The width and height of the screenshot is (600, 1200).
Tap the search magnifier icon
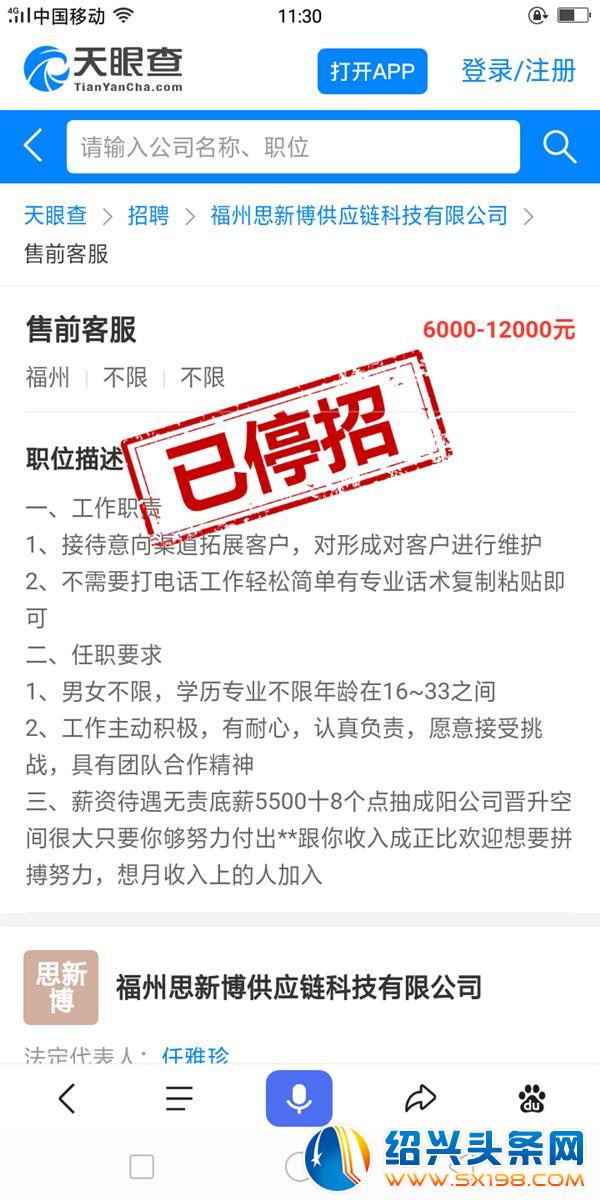[559, 147]
